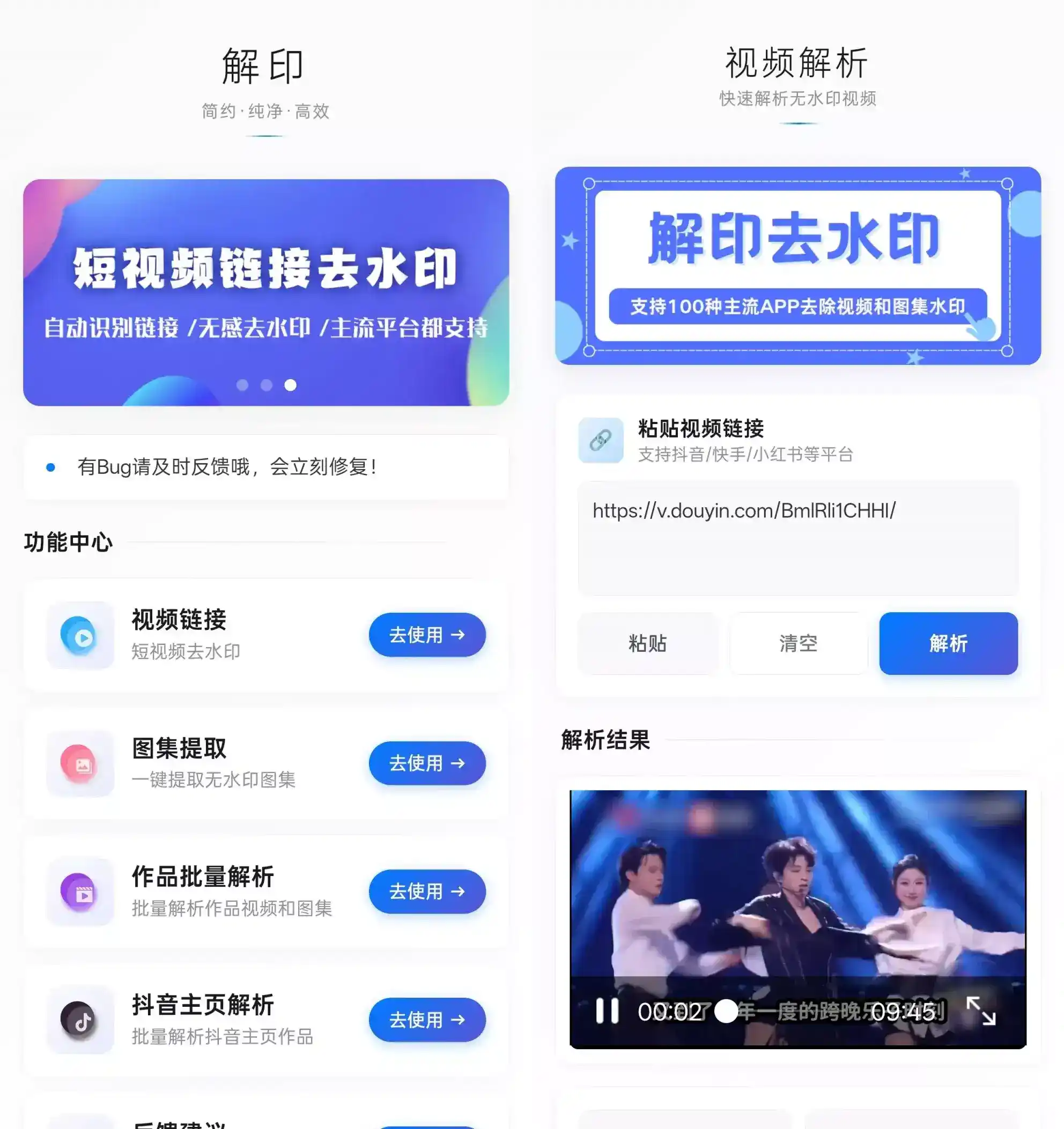Tap 粘贴 to paste the link

pyautogui.click(x=647, y=643)
